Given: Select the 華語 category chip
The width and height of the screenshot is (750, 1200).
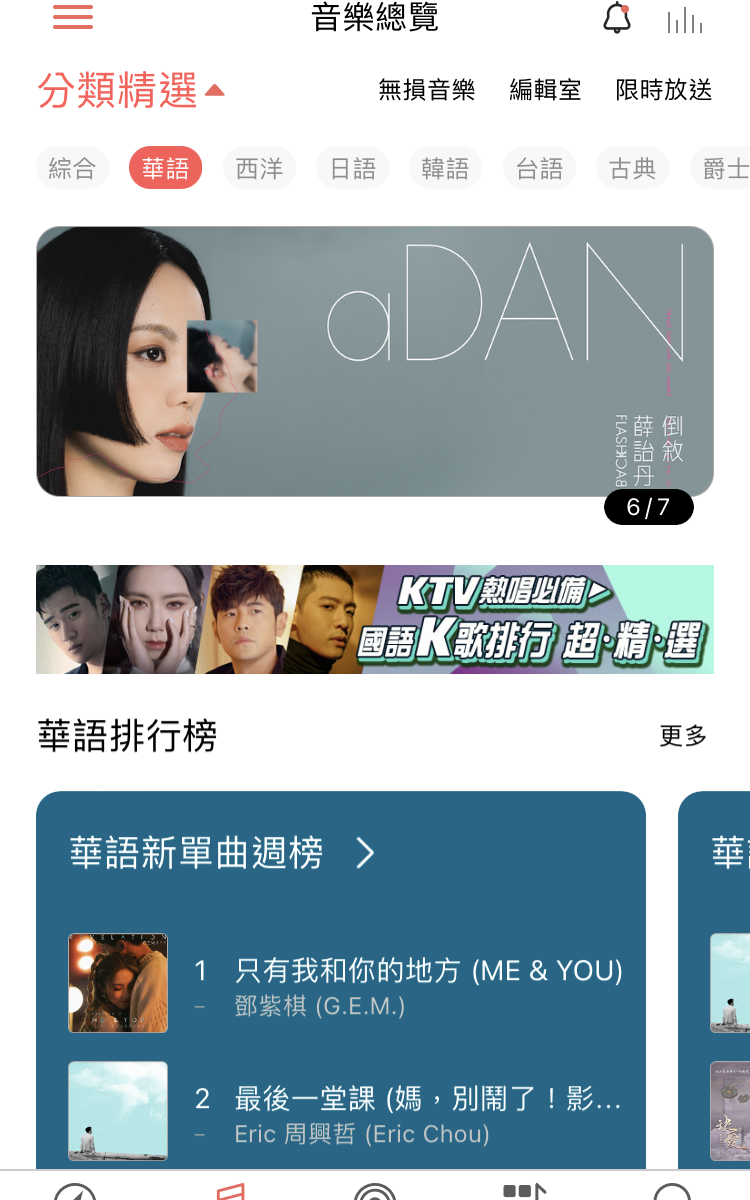Looking at the screenshot, I should [165, 169].
